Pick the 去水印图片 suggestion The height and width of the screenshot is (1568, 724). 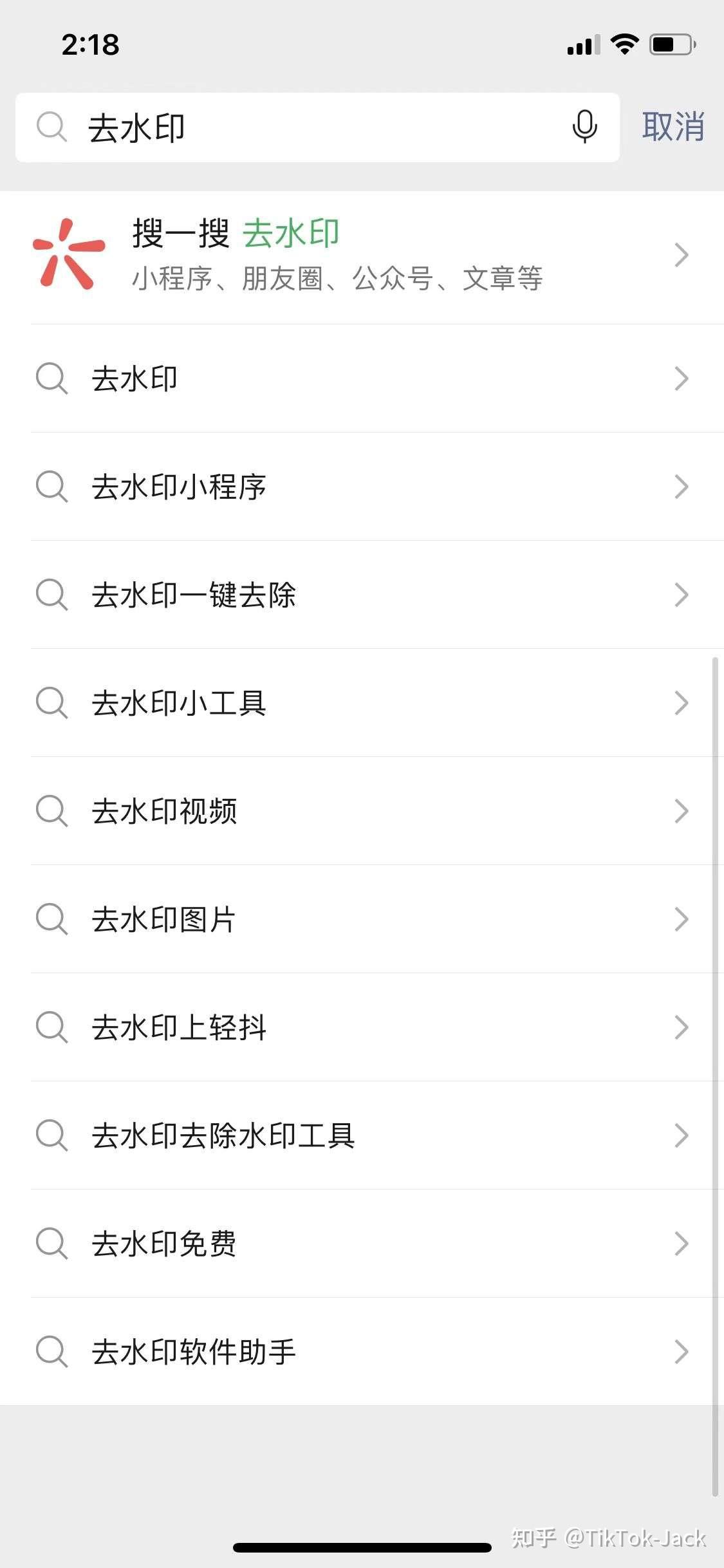362,919
